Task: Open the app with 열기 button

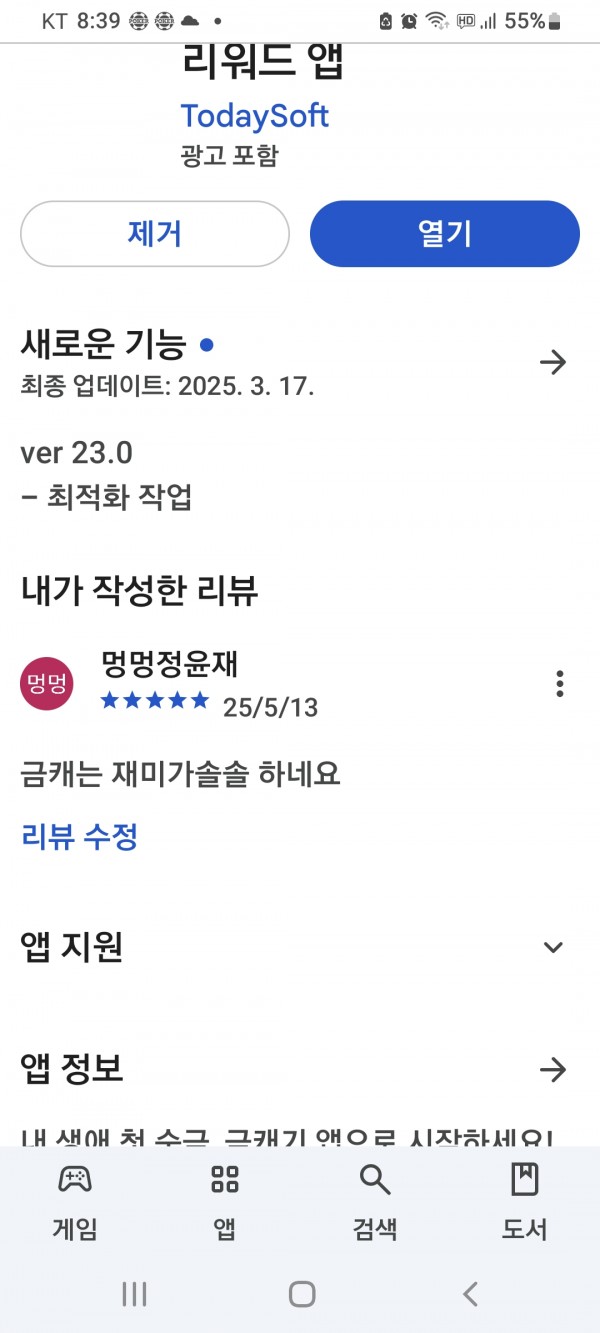Action: click(445, 234)
